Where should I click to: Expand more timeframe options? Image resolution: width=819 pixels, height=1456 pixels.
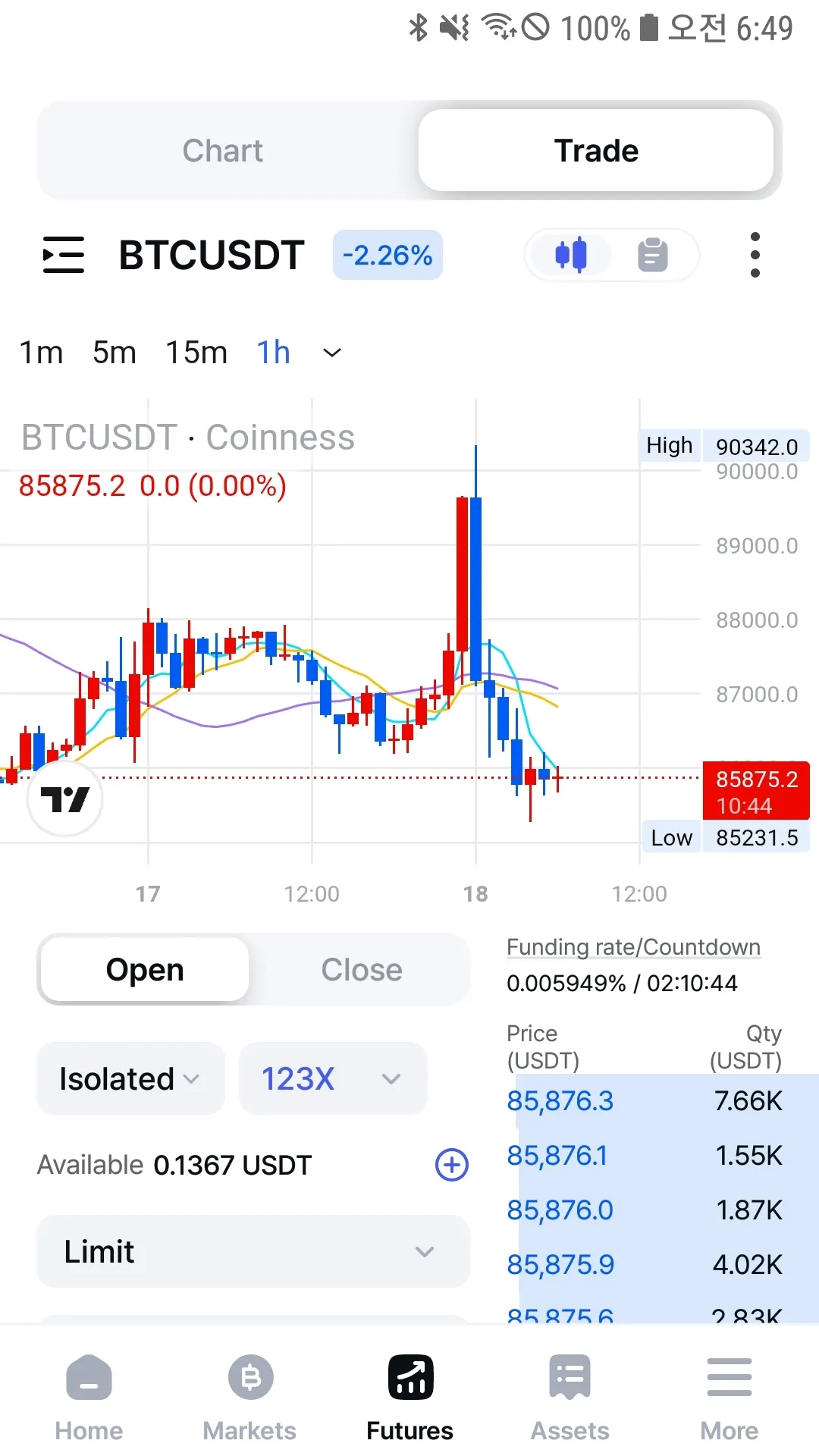331,353
